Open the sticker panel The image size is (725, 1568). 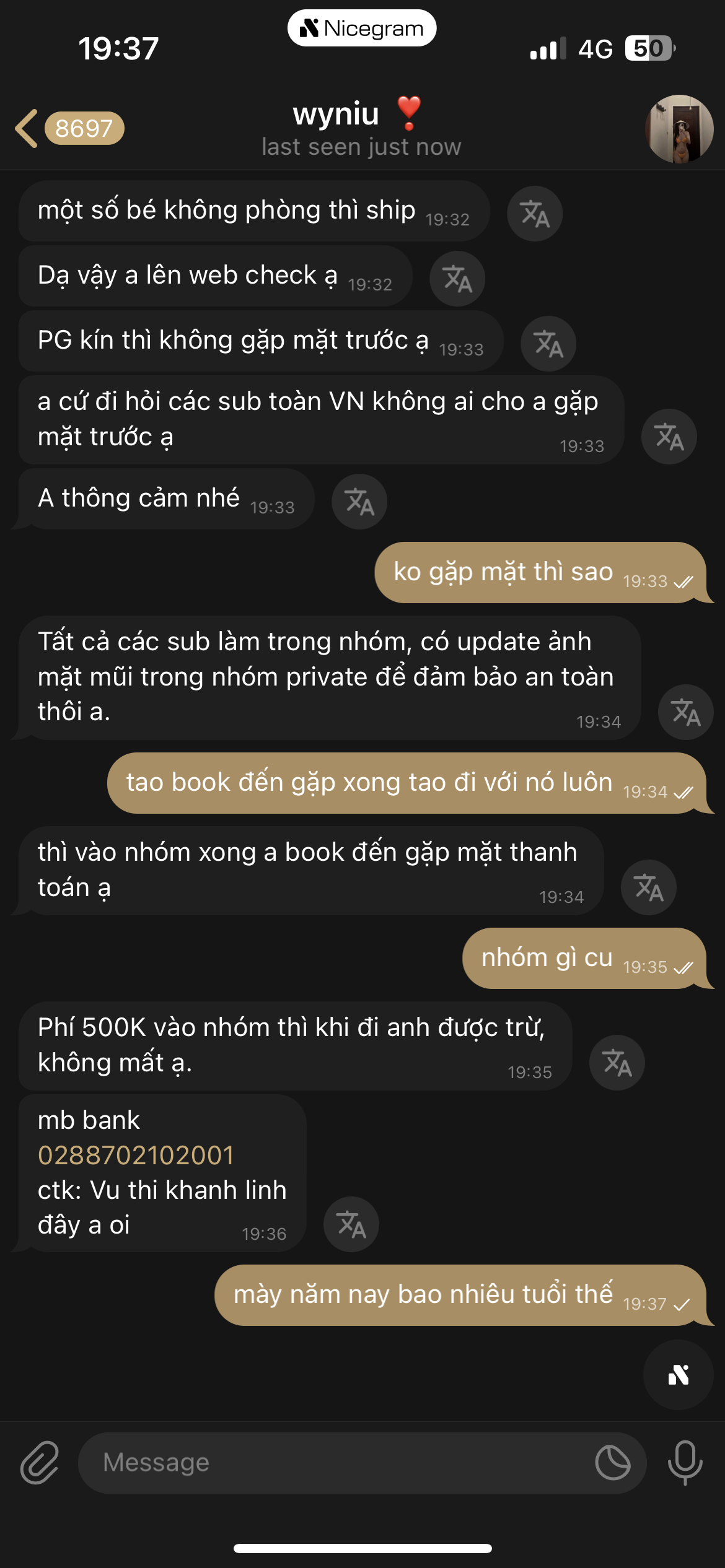point(612,1463)
